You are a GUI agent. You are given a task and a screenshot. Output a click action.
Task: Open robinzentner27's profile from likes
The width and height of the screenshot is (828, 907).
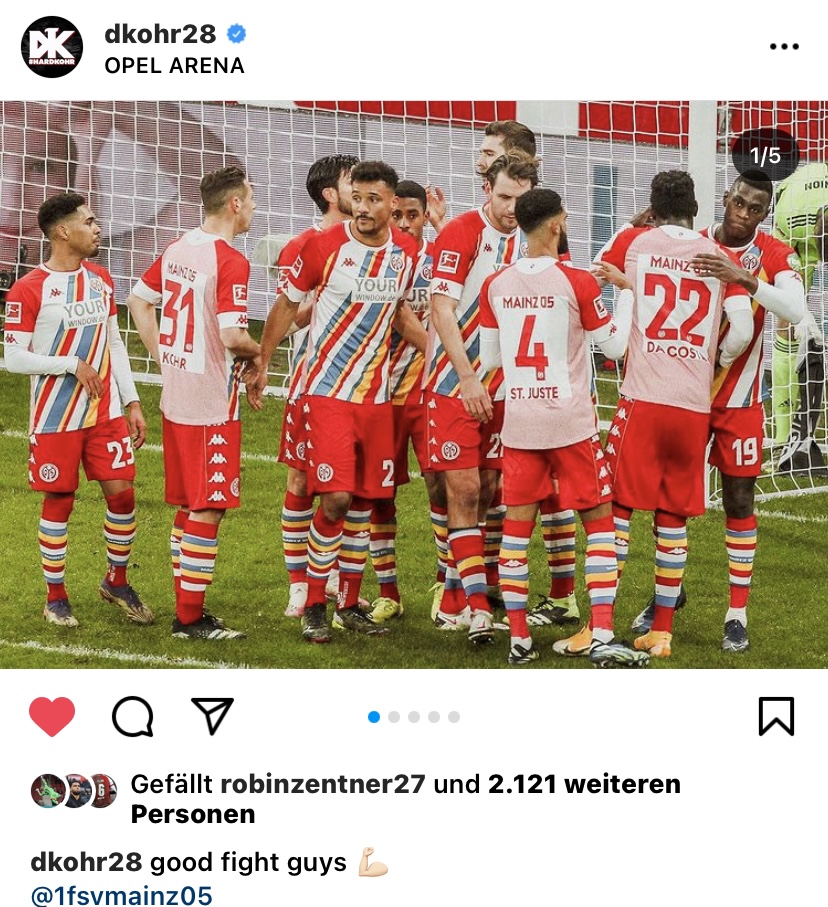322,784
